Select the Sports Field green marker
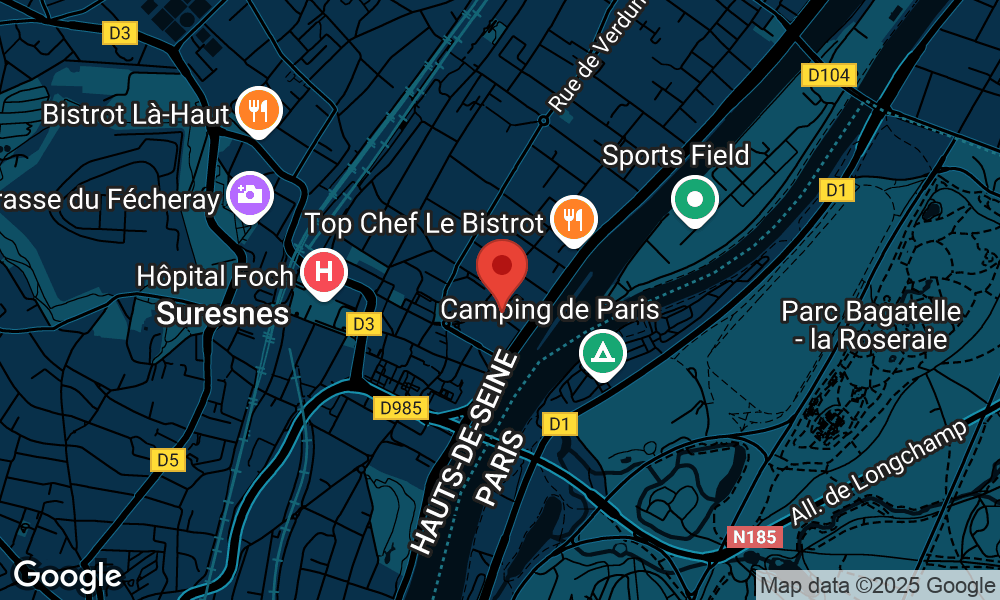The image size is (1000, 600). 694,199
